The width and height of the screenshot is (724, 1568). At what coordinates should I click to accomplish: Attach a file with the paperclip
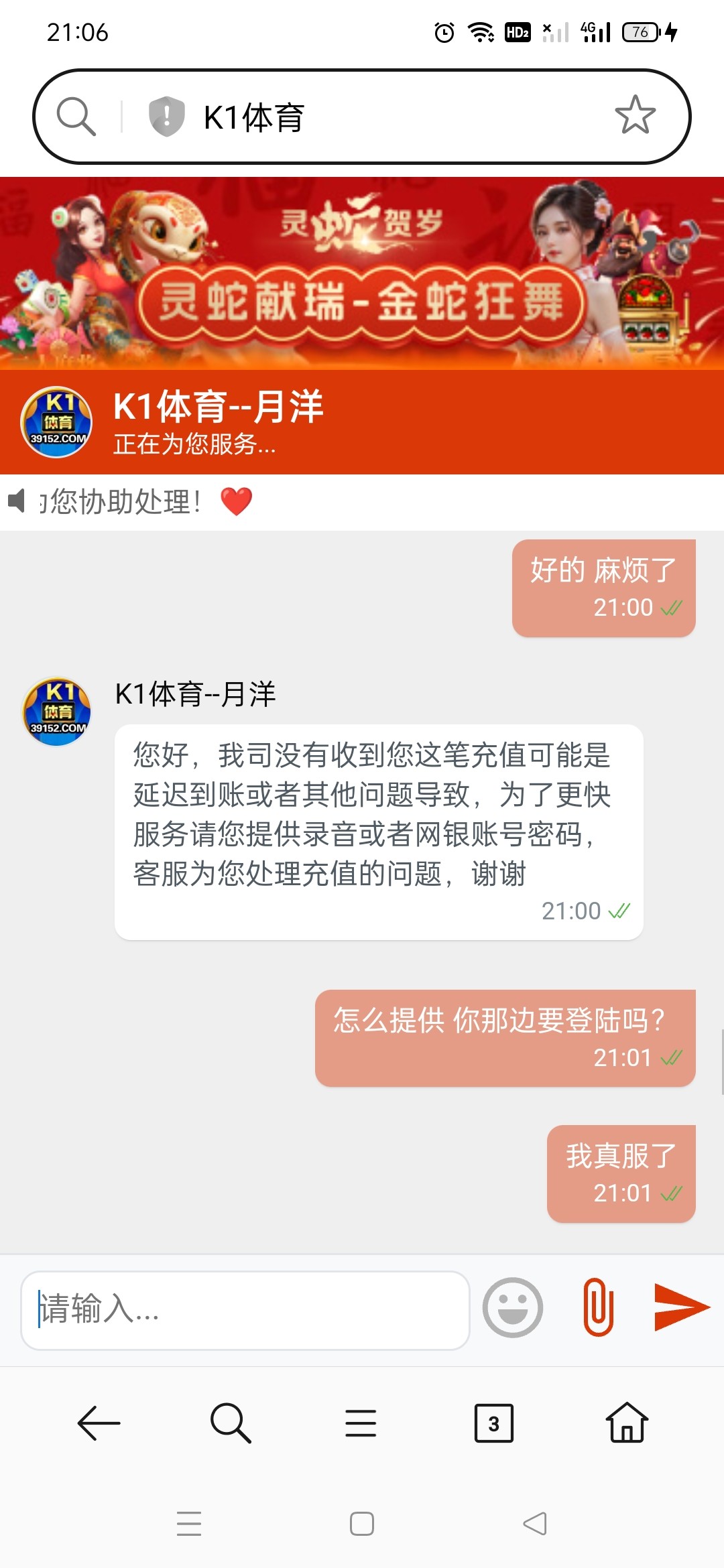pos(598,1307)
